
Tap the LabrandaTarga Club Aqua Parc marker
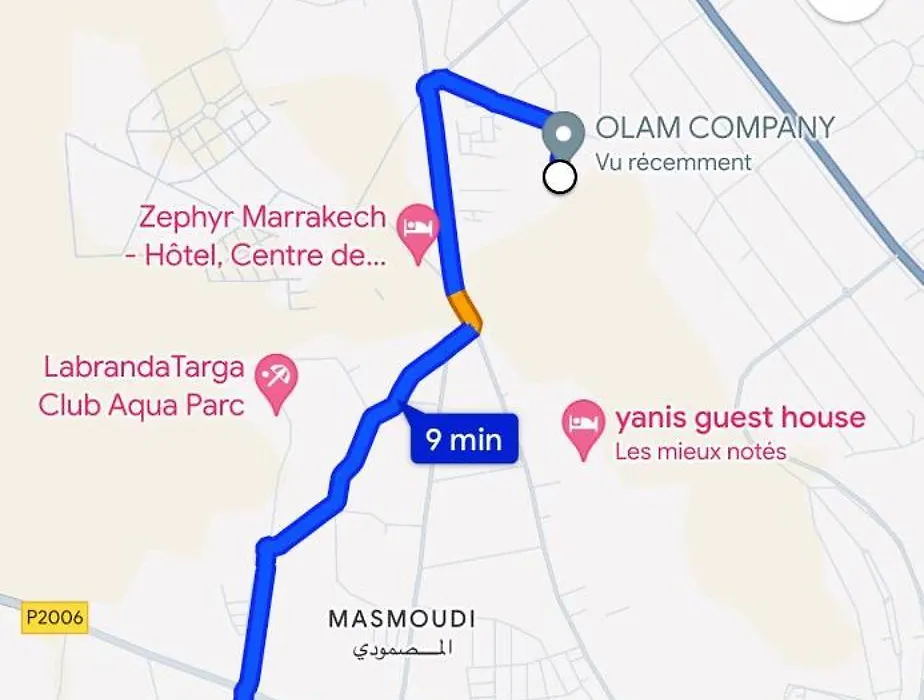(277, 379)
